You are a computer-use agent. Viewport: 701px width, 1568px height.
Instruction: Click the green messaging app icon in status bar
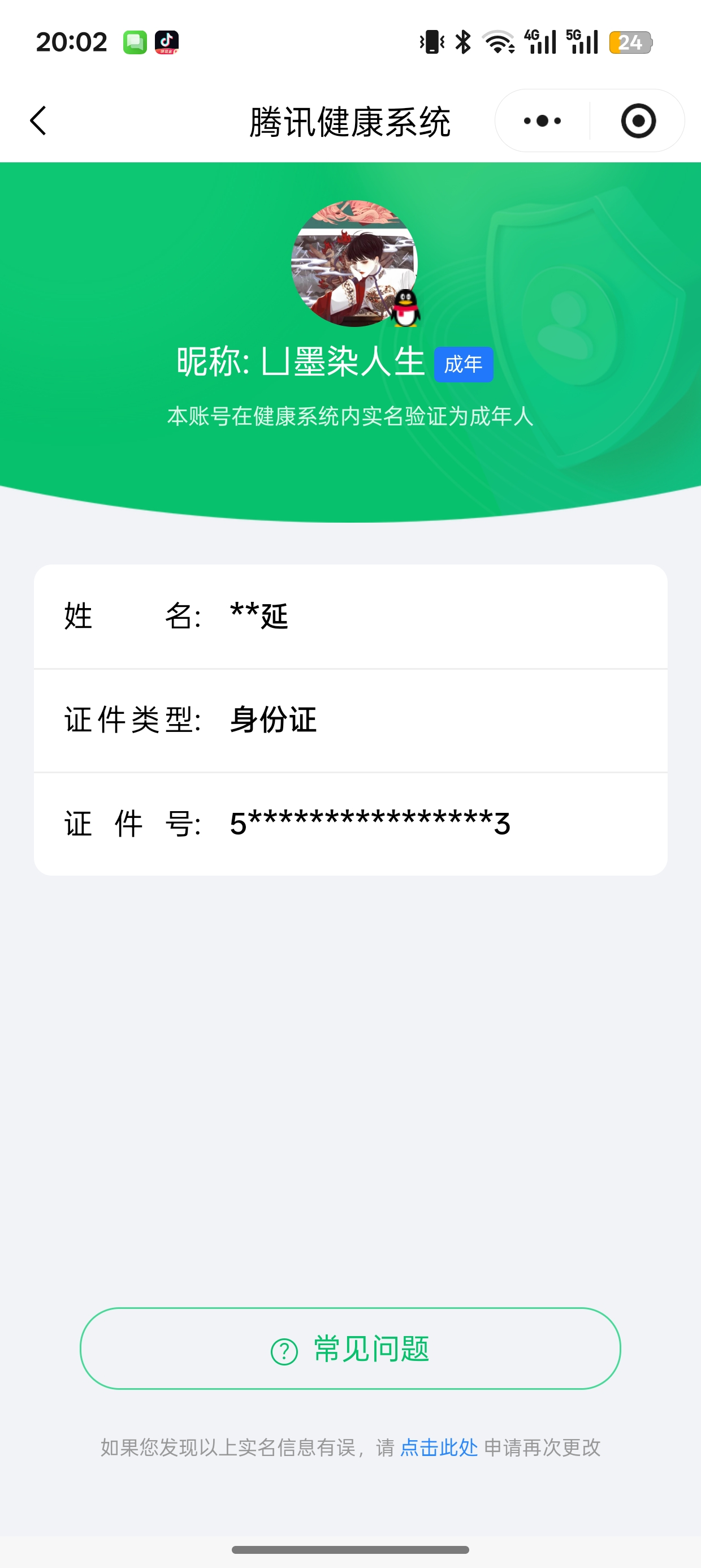(135, 41)
